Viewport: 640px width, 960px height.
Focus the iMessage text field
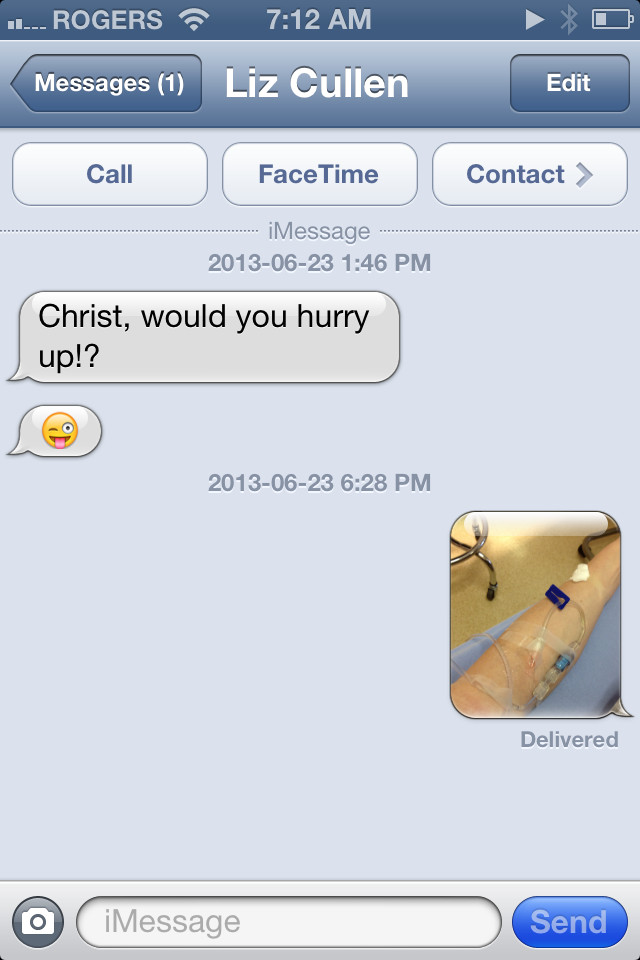[288, 921]
